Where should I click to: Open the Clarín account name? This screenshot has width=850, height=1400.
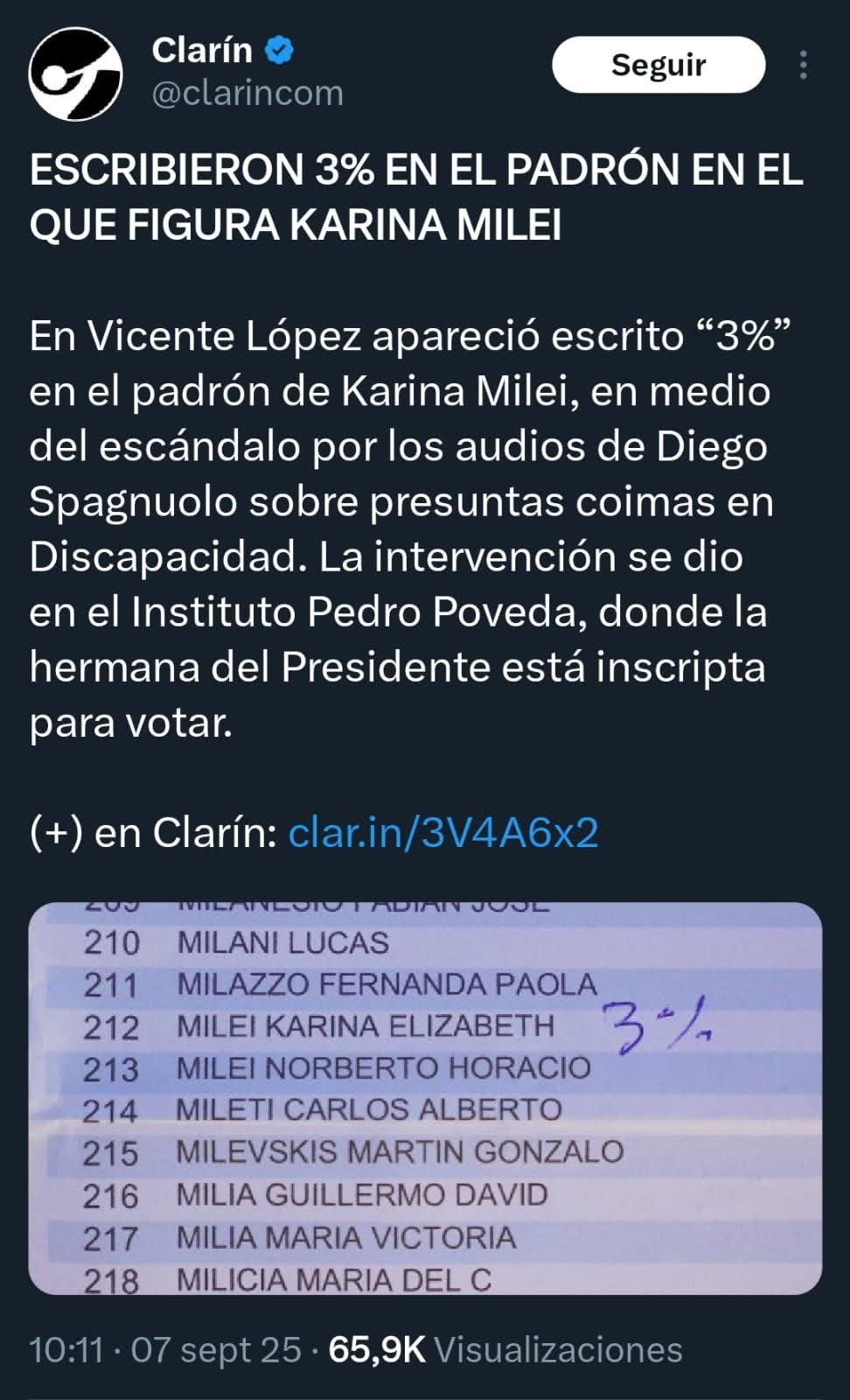(x=202, y=51)
